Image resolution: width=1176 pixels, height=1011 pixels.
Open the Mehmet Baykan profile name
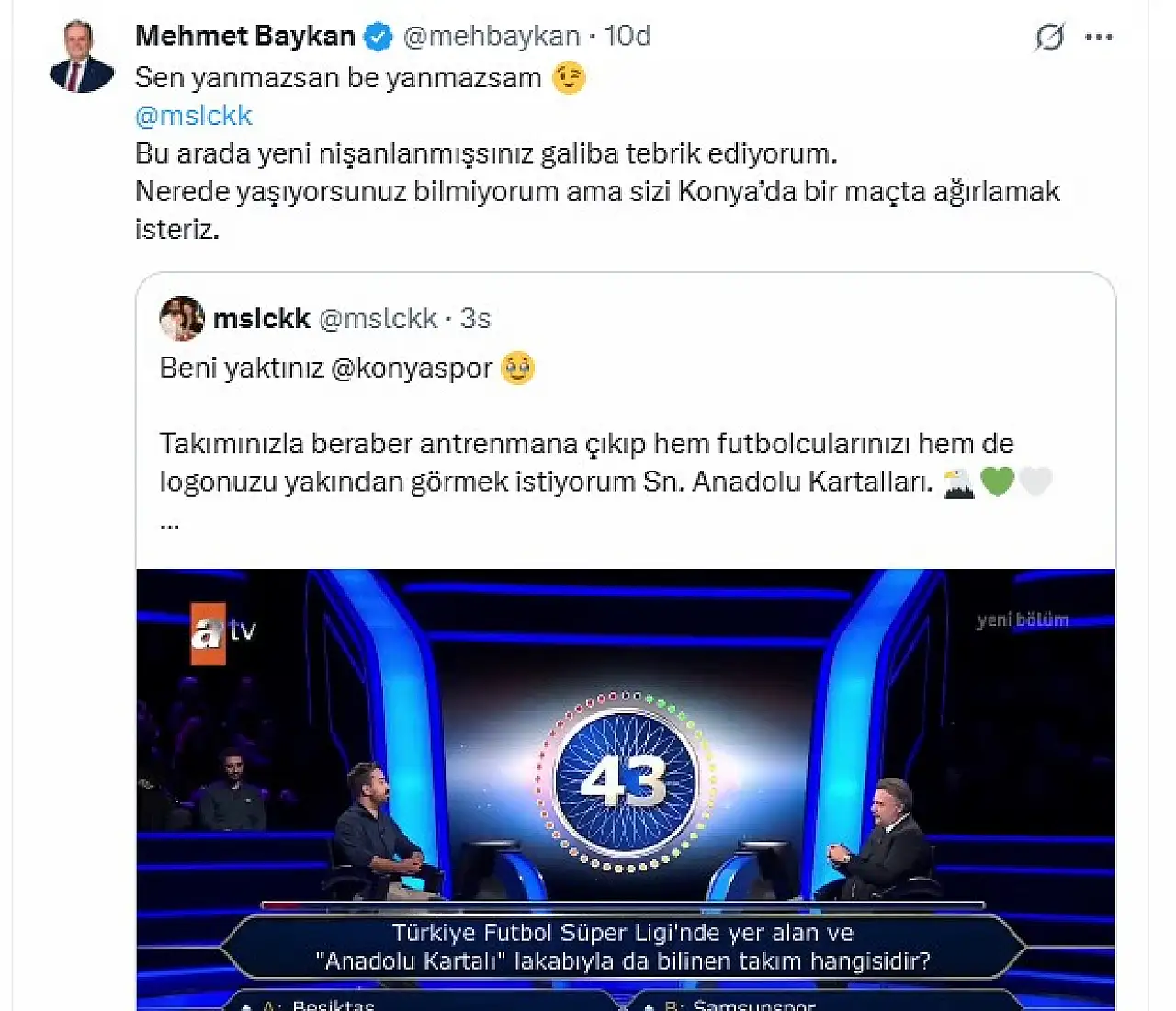(244, 36)
